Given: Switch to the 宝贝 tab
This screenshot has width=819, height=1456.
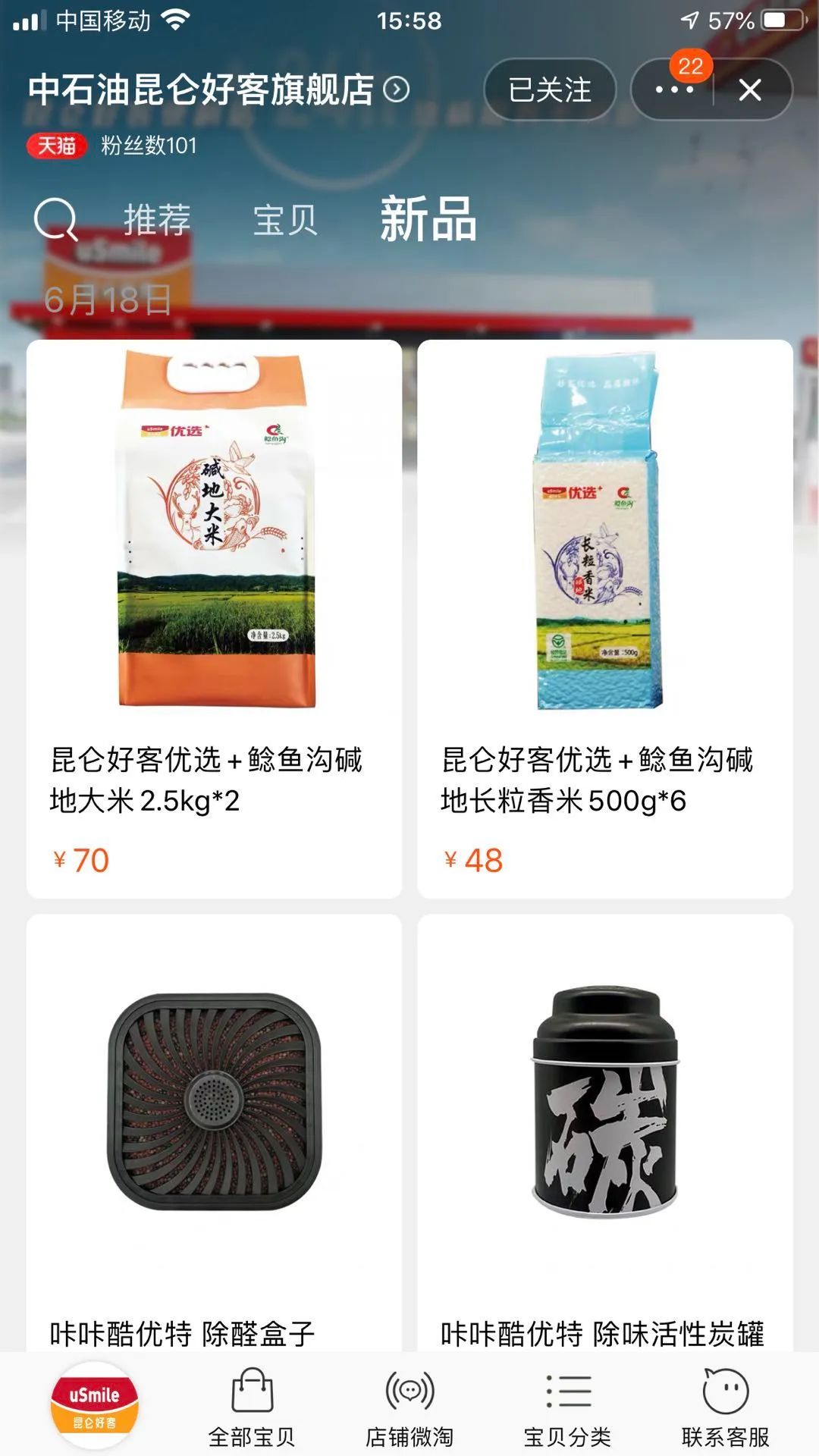Looking at the screenshot, I should [285, 221].
